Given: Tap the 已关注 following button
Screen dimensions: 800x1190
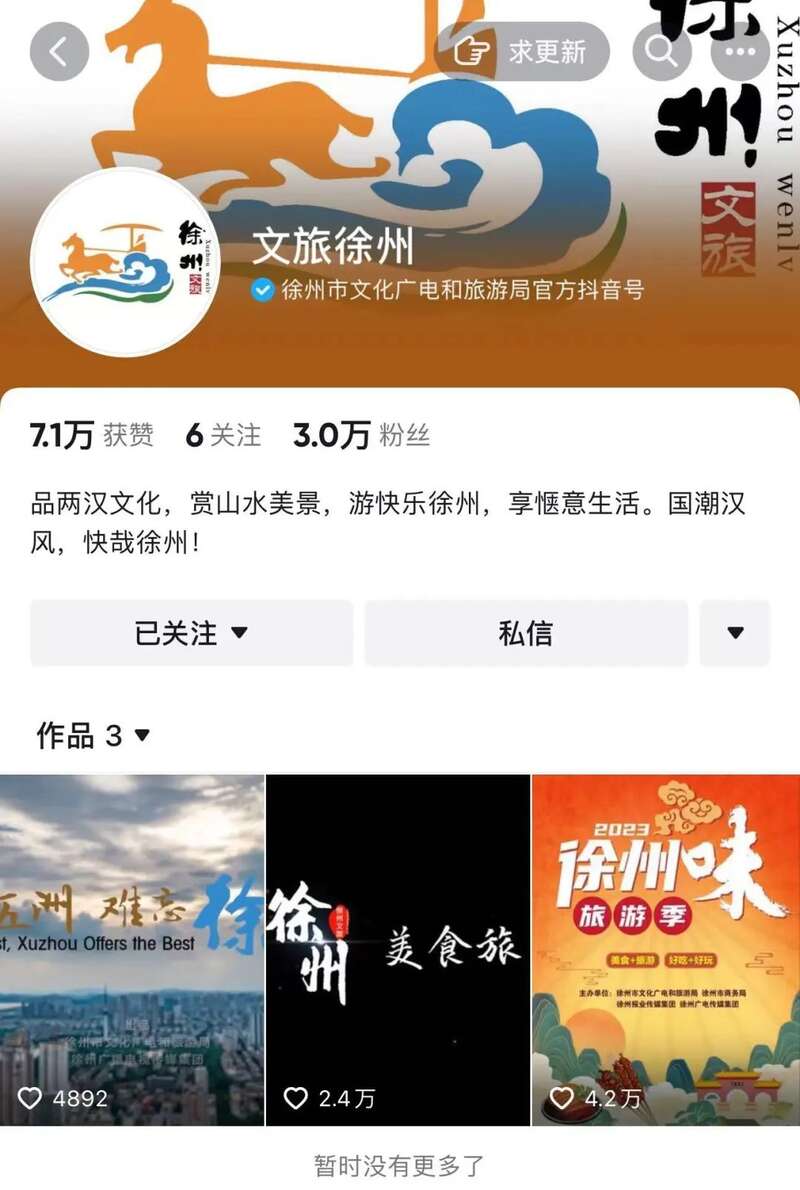Looking at the screenshot, I should (191, 633).
